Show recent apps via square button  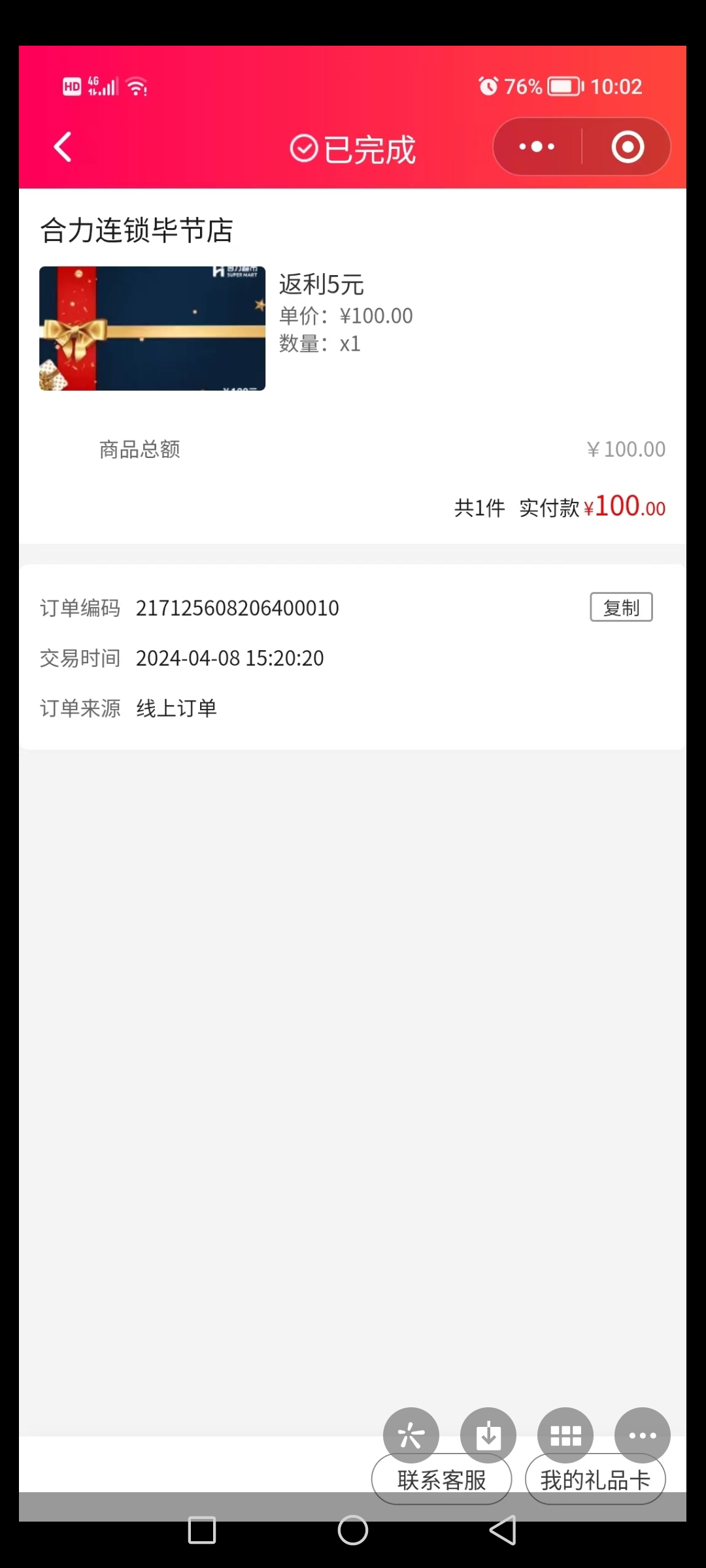tap(202, 1530)
